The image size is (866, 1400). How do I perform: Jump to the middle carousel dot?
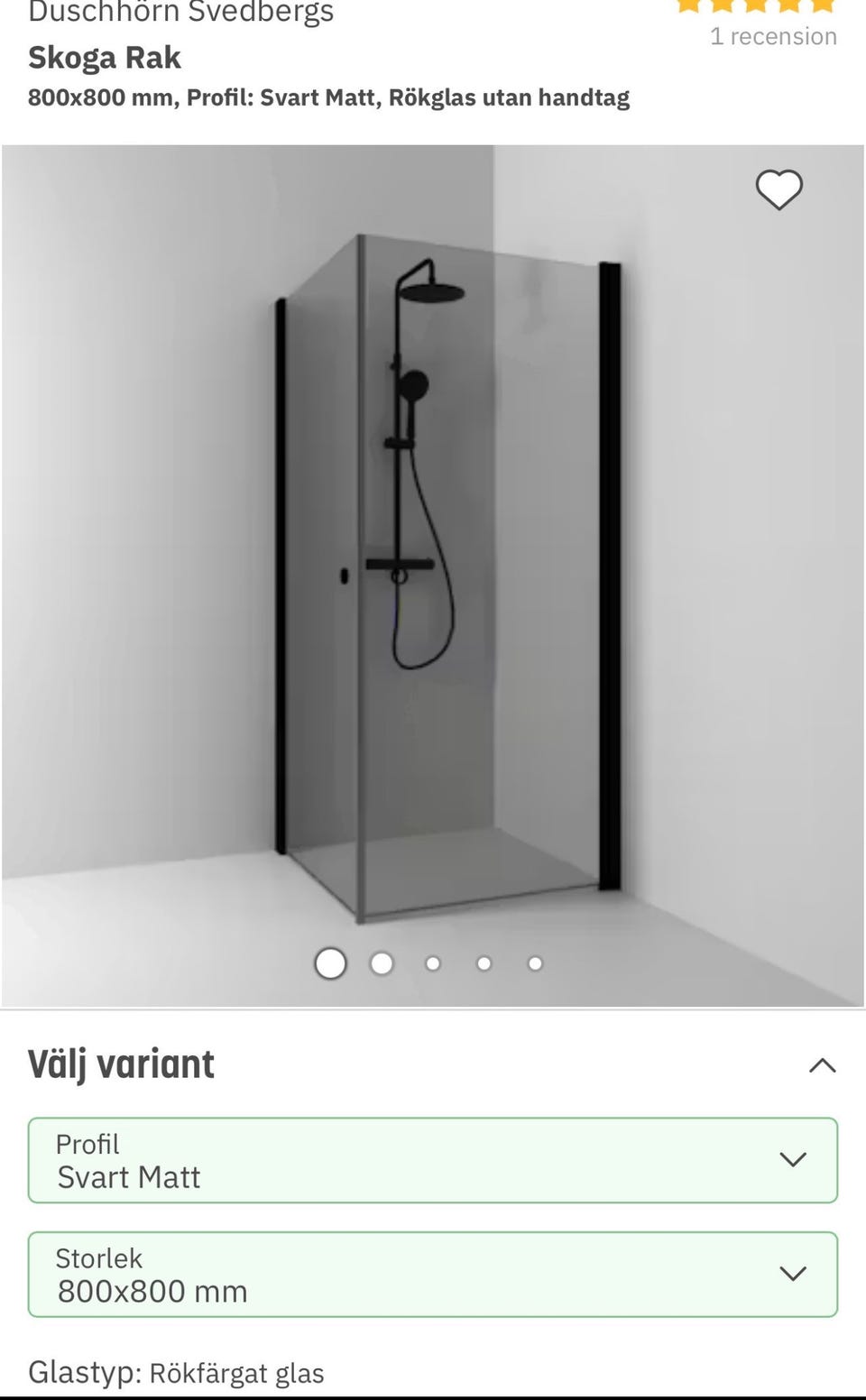click(433, 963)
